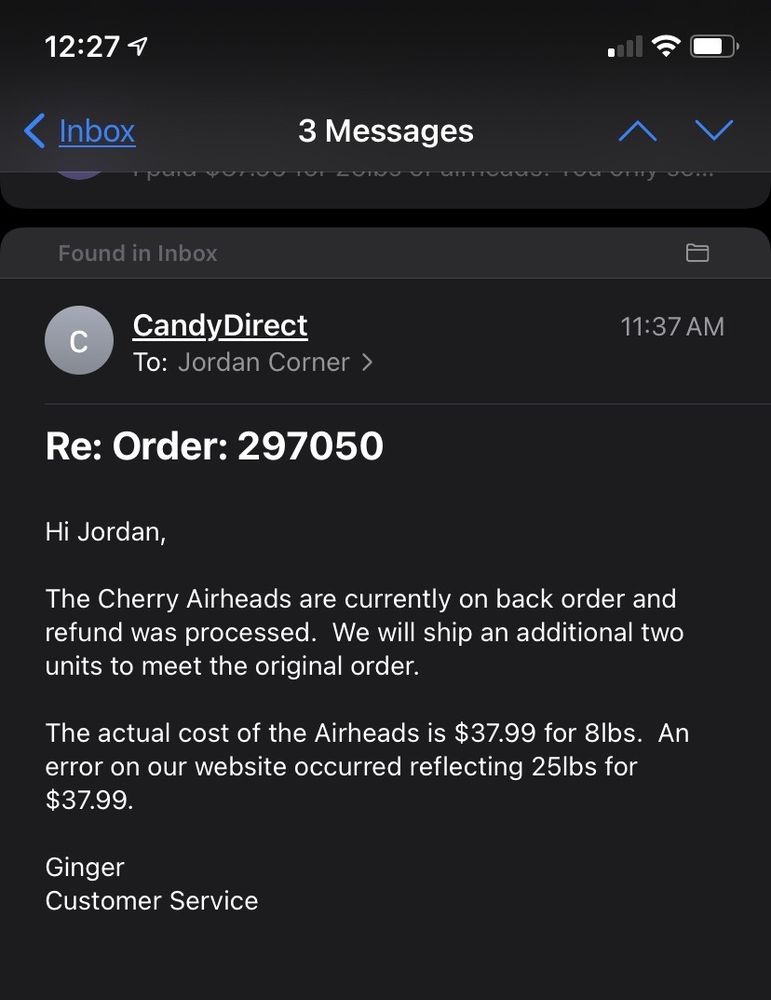
Task: Tap the CandyDirect contact avatar
Action: (x=79, y=340)
